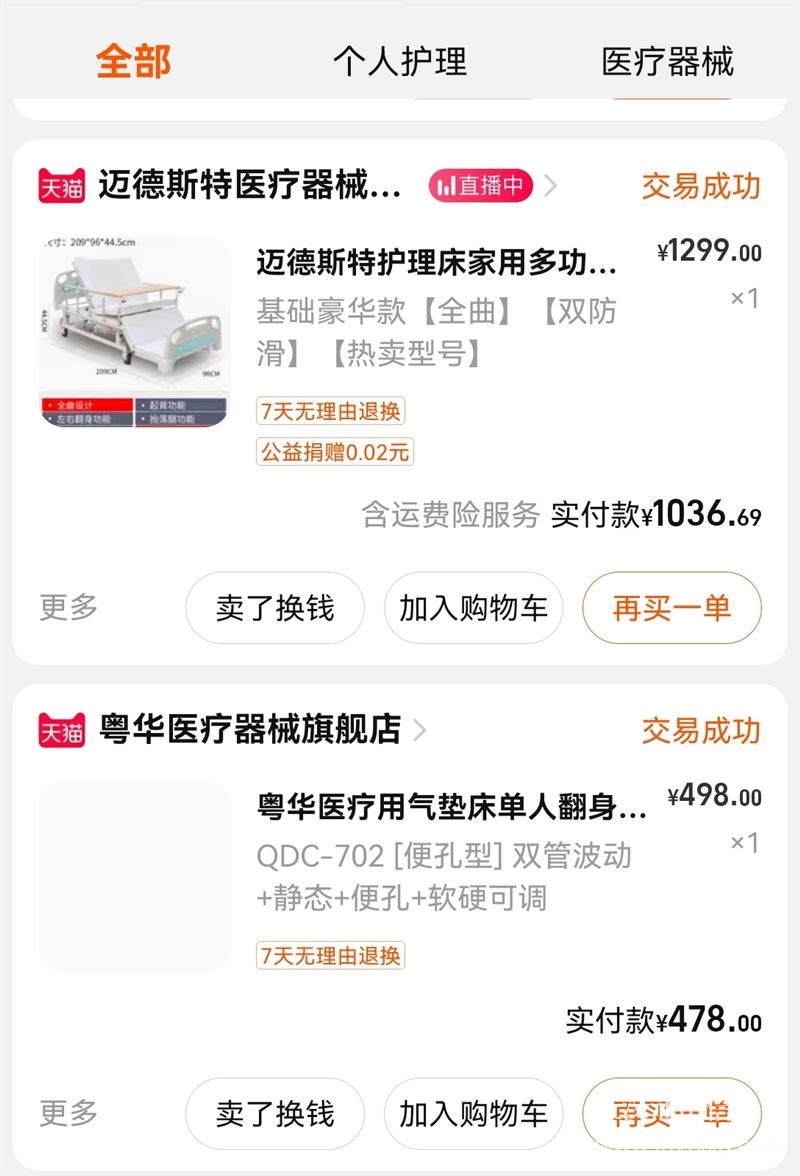The height and width of the screenshot is (1176, 800).
Task: Open the 直播中 live stream badge
Action: (x=482, y=186)
